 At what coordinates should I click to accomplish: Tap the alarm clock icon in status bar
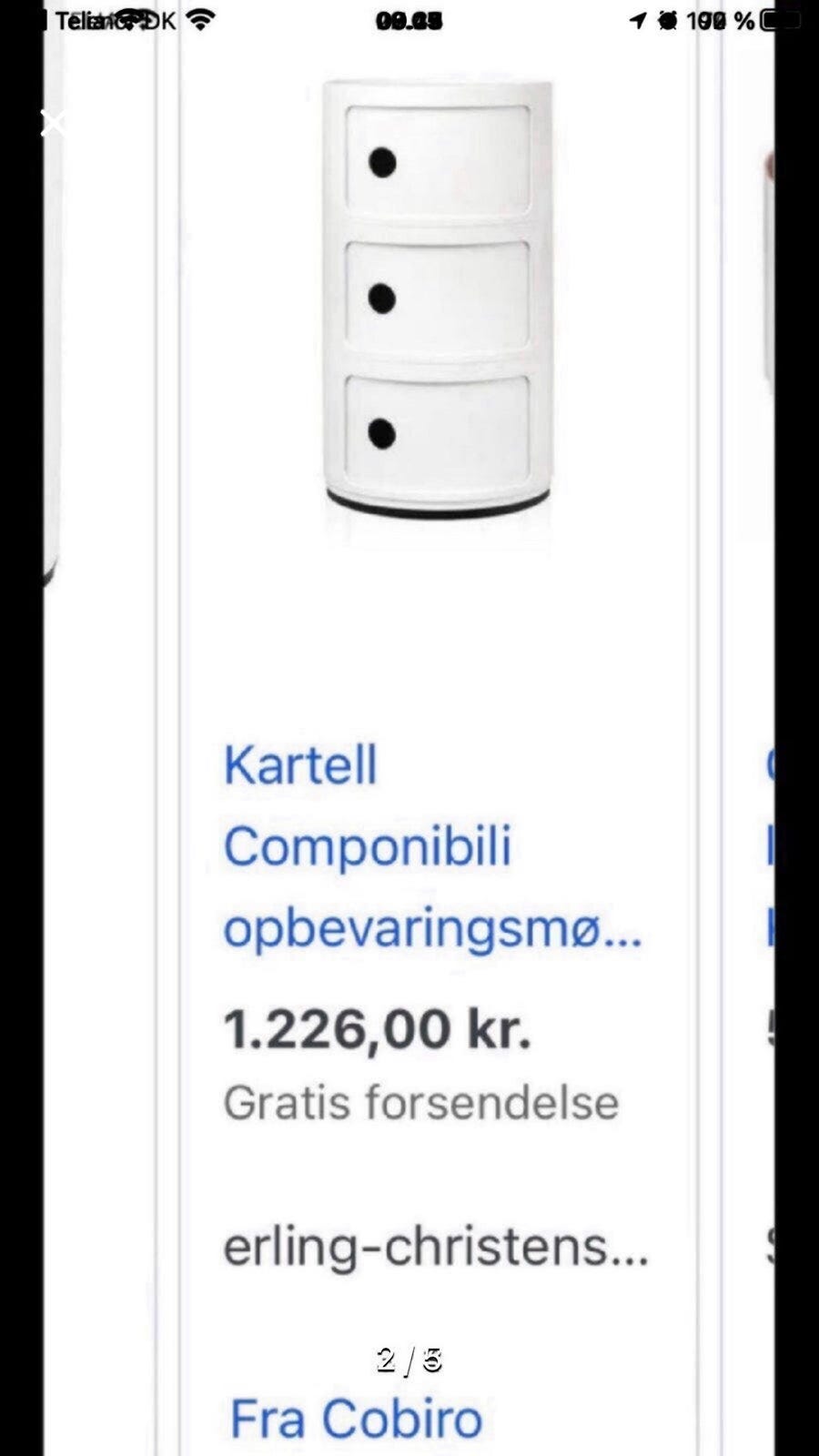coord(669,18)
